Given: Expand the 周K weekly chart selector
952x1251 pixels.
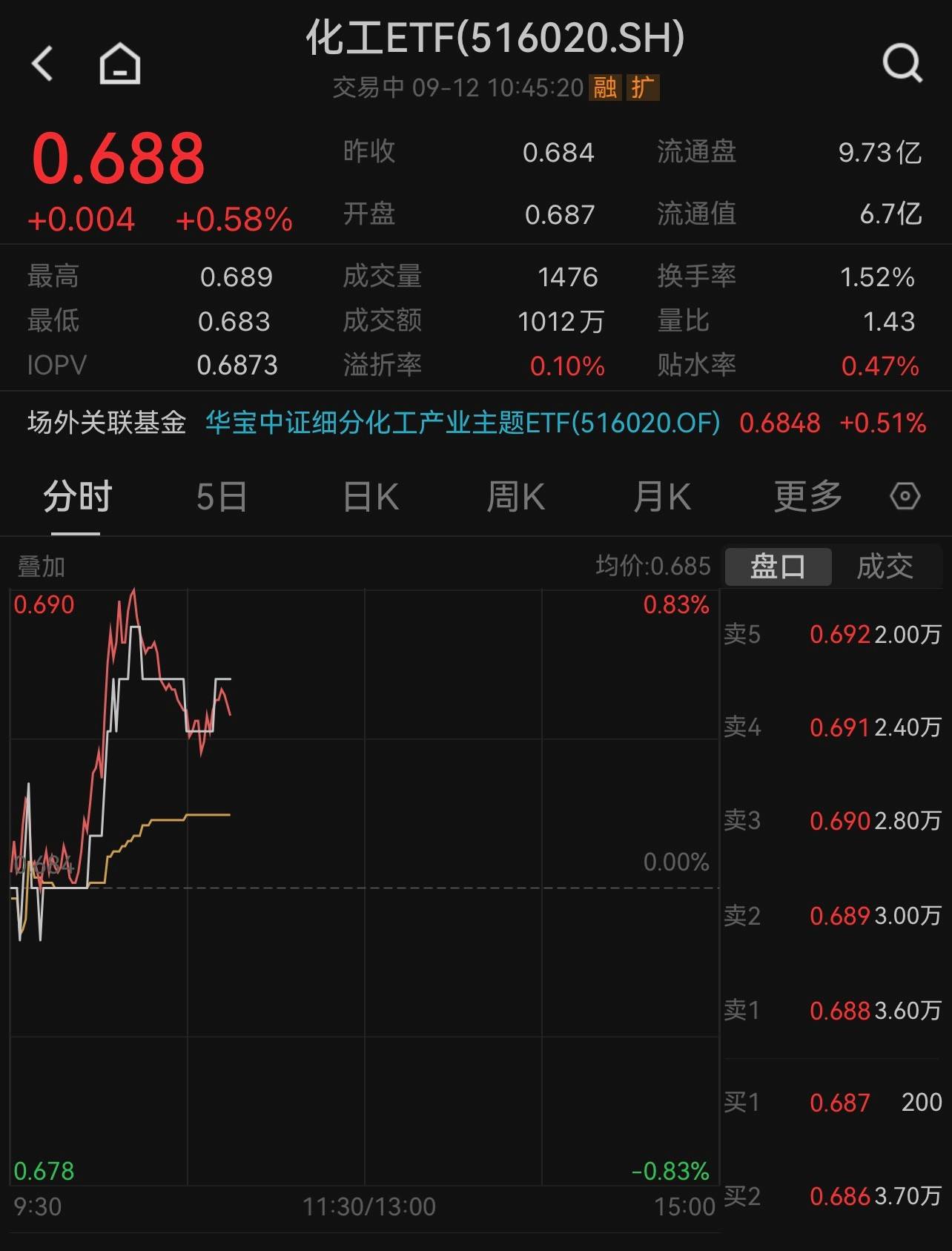Looking at the screenshot, I should click(x=515, y=497).
